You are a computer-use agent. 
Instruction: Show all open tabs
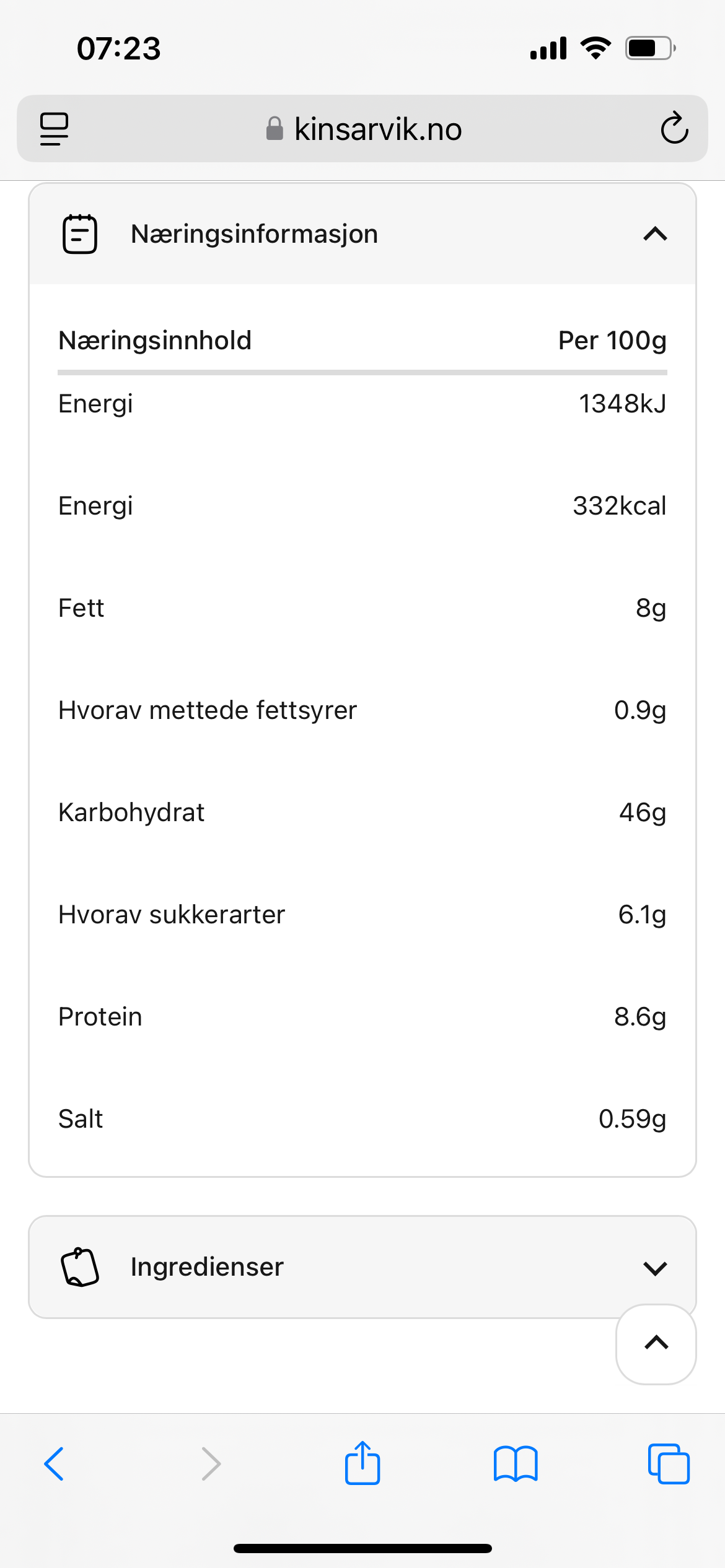669,1464
